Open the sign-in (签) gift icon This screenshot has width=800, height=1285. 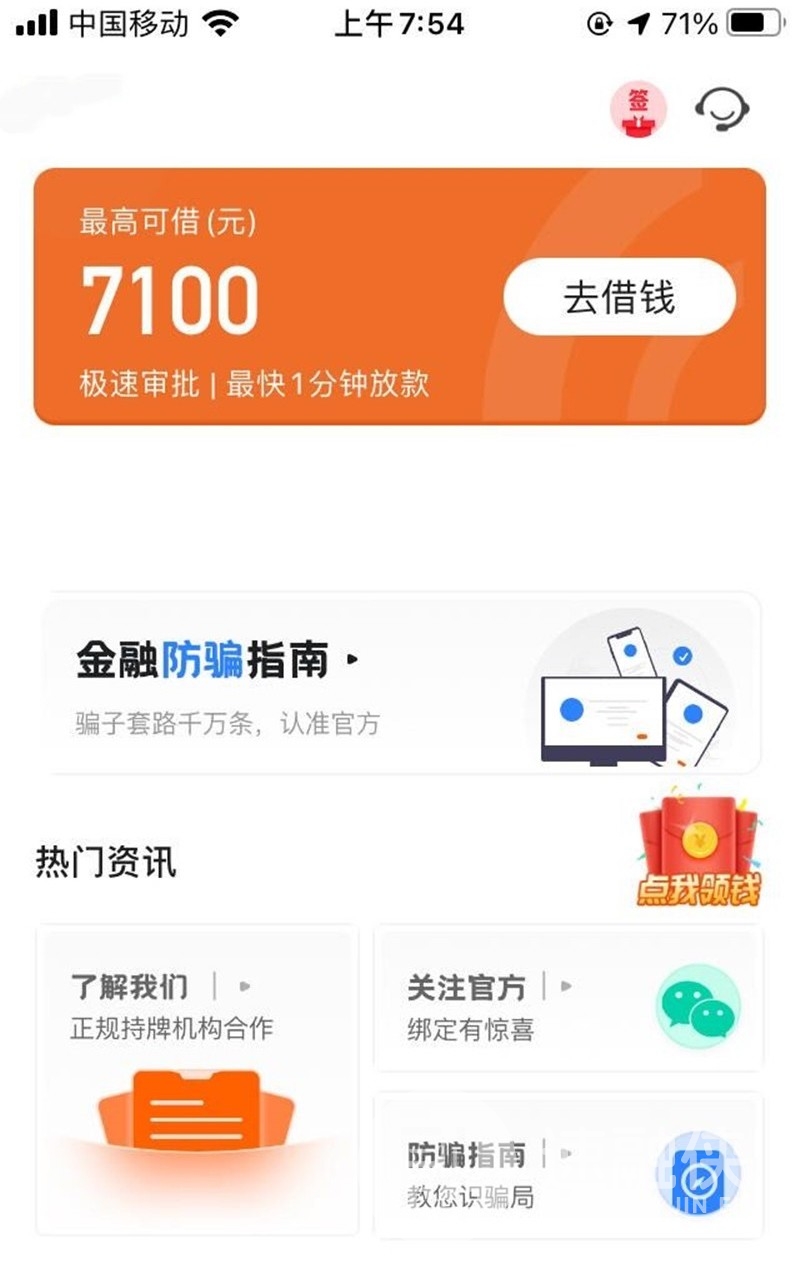(x=638, y=108)
